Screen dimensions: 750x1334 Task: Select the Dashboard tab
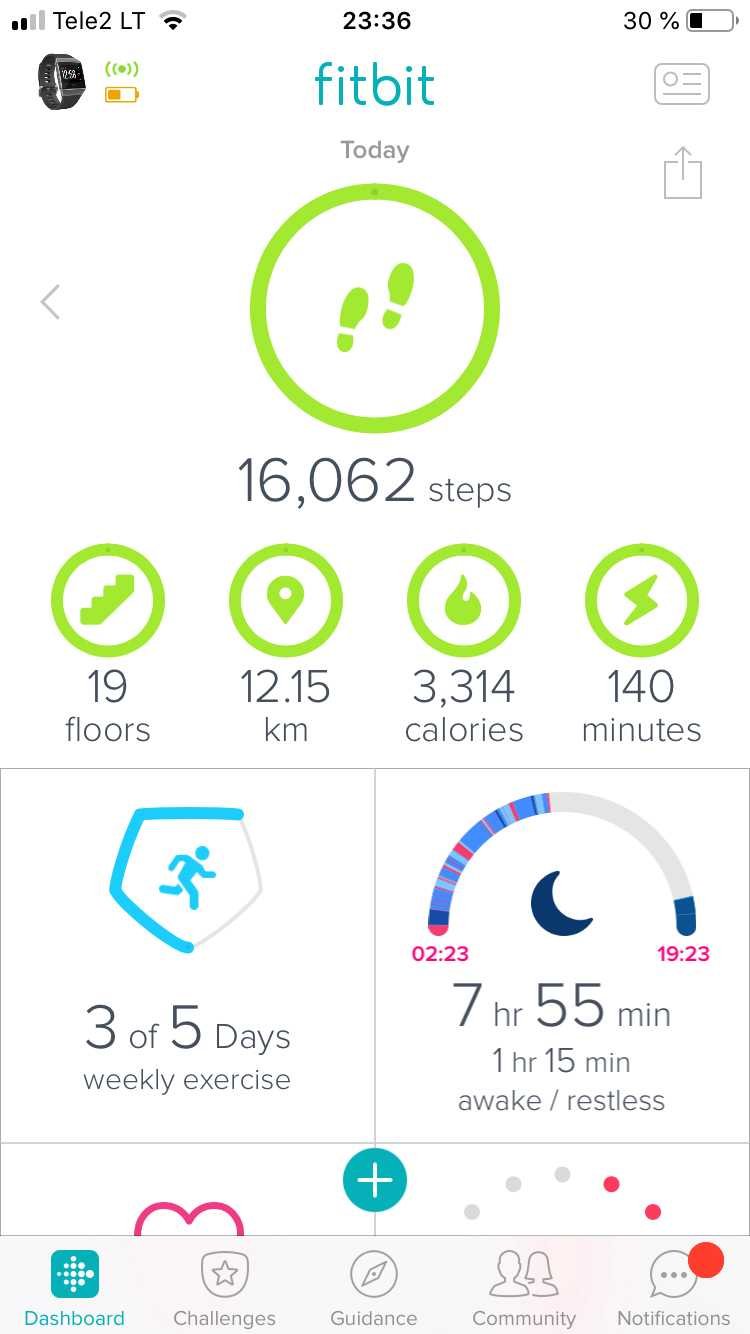pos(74,1290)
